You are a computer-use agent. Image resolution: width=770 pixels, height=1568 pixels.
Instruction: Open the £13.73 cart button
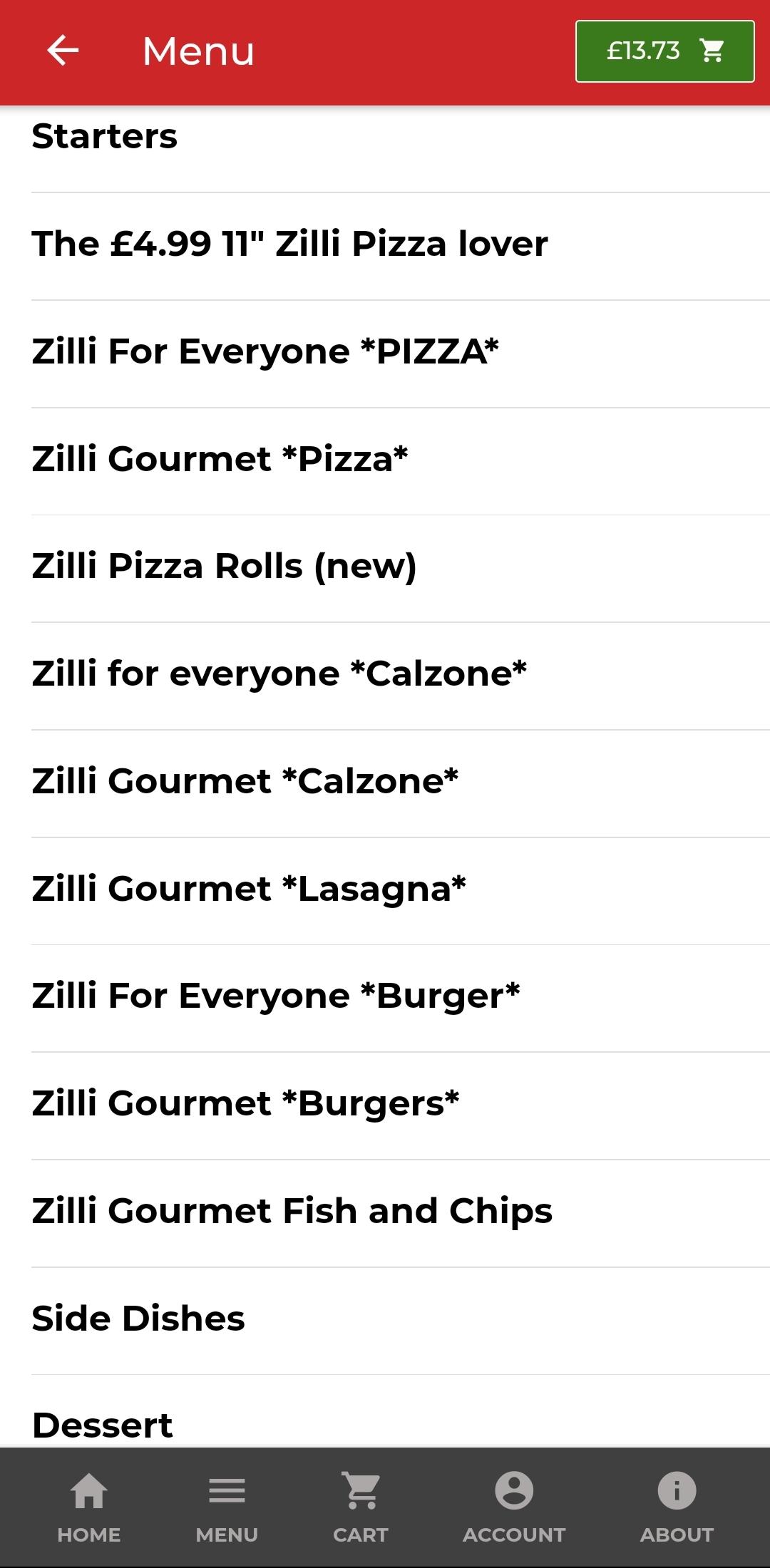[664, 51]
